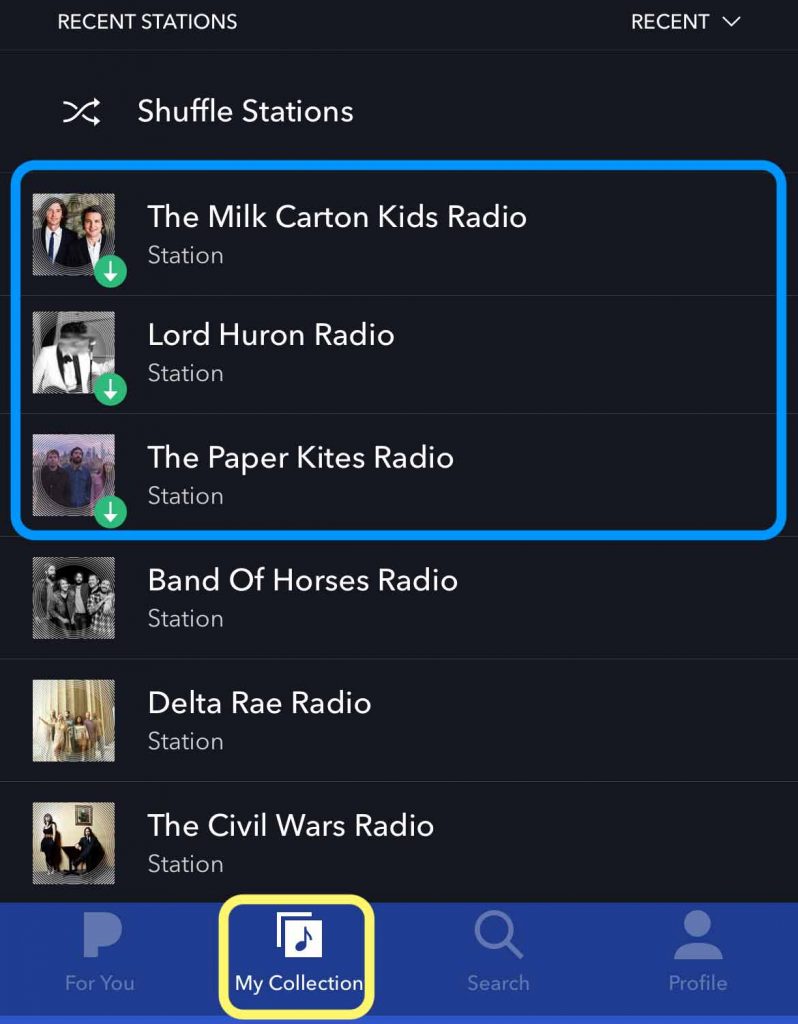Image resolution: width=798 pixels, height=1024 pixels.
Task: Start The Civil Wars Radio
Action: tap(290, 842)
